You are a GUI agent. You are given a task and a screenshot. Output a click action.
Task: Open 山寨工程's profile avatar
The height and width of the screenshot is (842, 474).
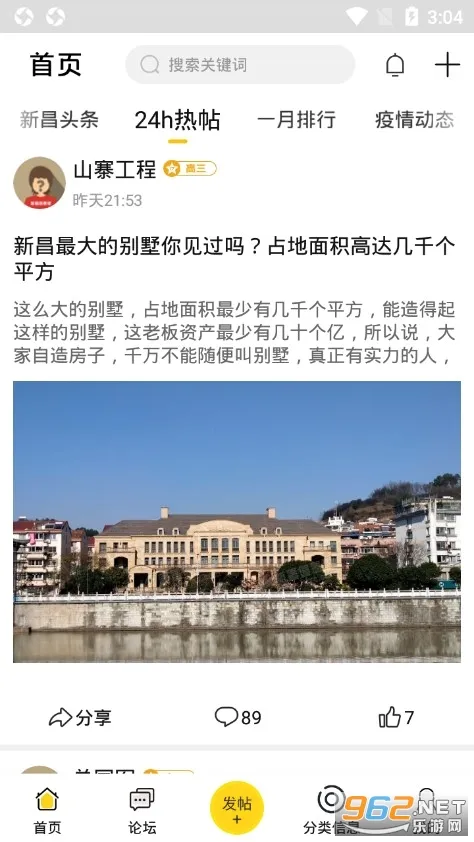(39, 183)
